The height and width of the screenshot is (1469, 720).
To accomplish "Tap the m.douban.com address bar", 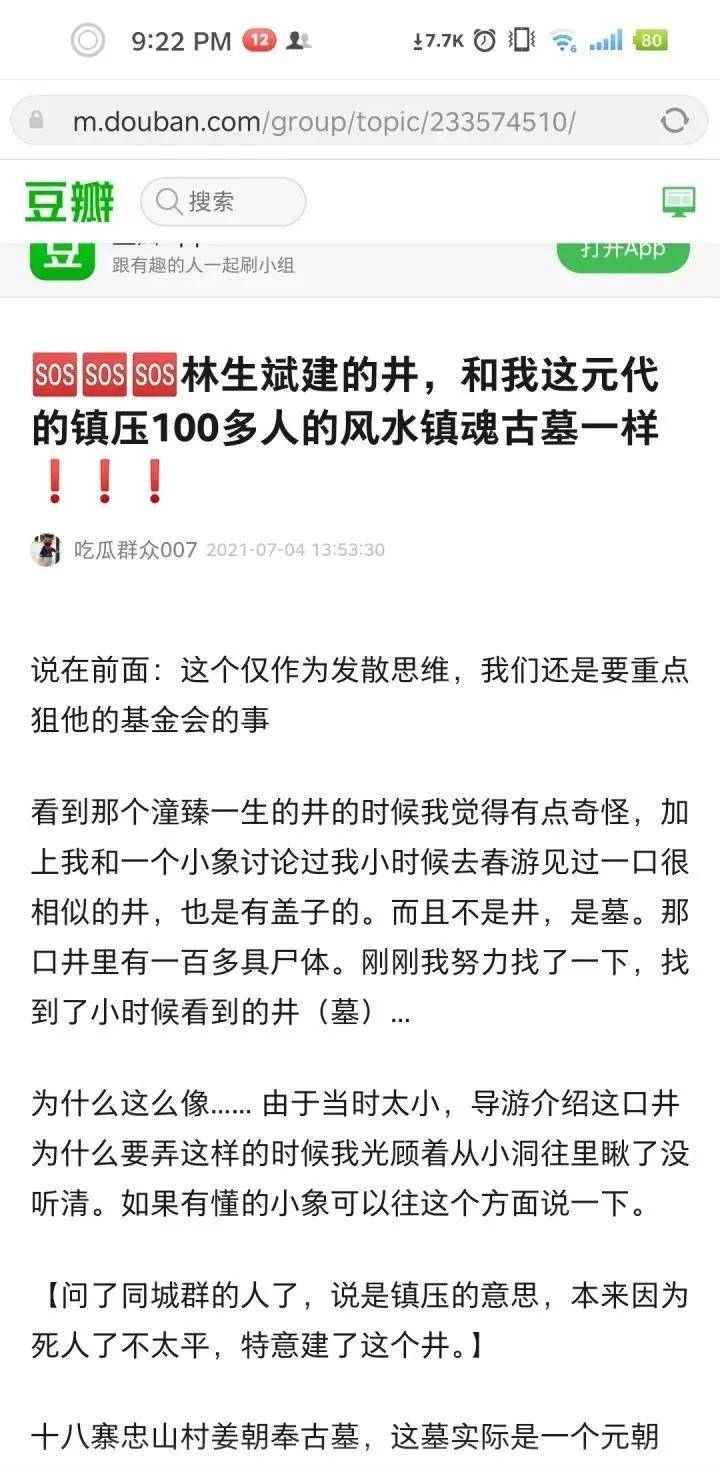I will pyautogui.click(x=323, y=122).
